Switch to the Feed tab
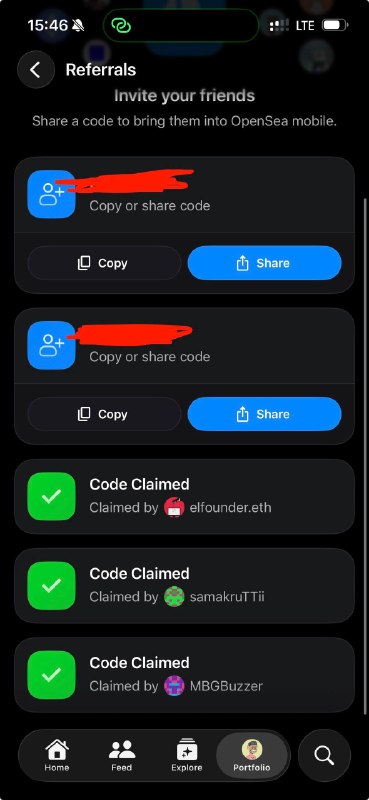Image resolution: width=369 pixels, height=800 pixels. click(x=122, y=756)
